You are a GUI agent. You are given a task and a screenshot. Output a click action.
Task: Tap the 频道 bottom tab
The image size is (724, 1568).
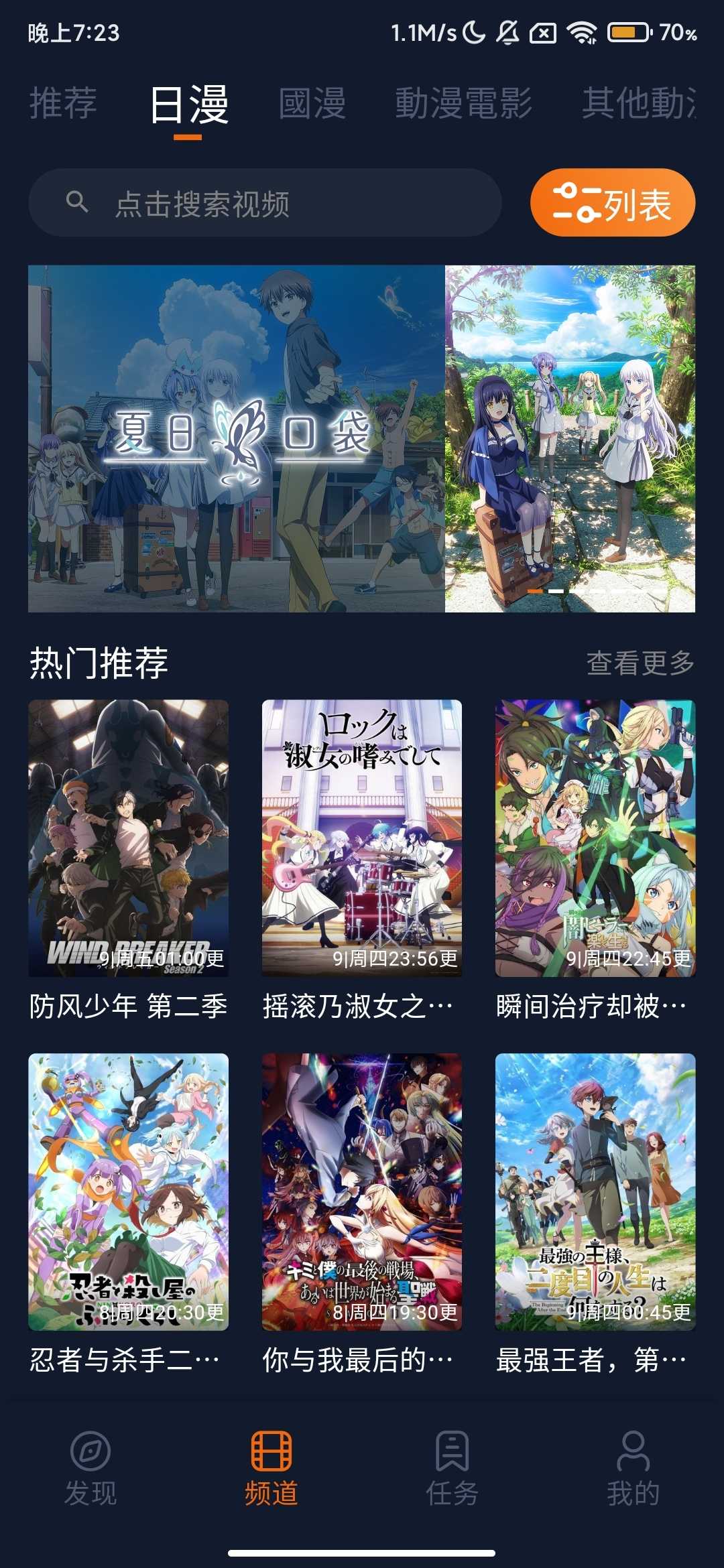tap(271, 1468)
